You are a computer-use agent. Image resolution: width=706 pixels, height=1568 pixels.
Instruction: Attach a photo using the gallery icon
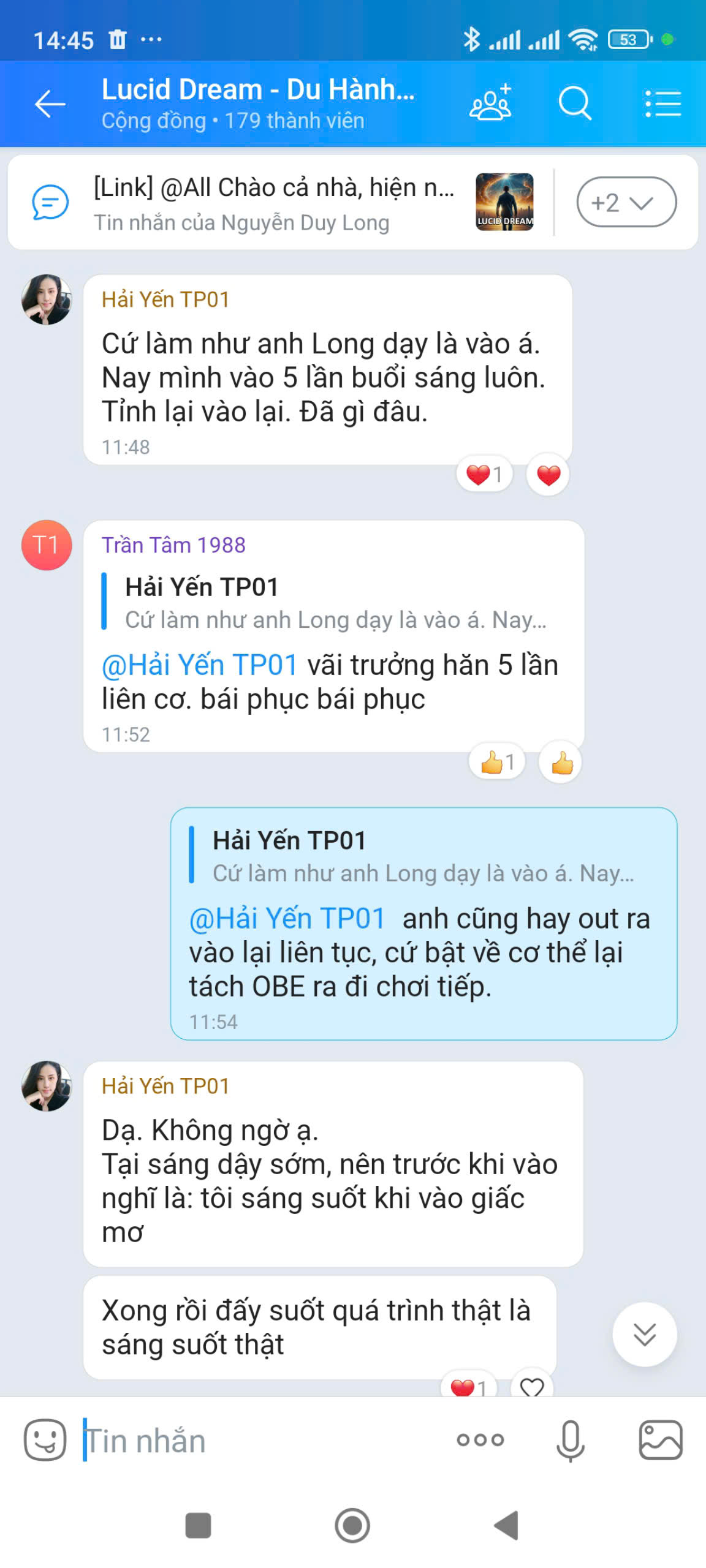tap(660, 1439)
